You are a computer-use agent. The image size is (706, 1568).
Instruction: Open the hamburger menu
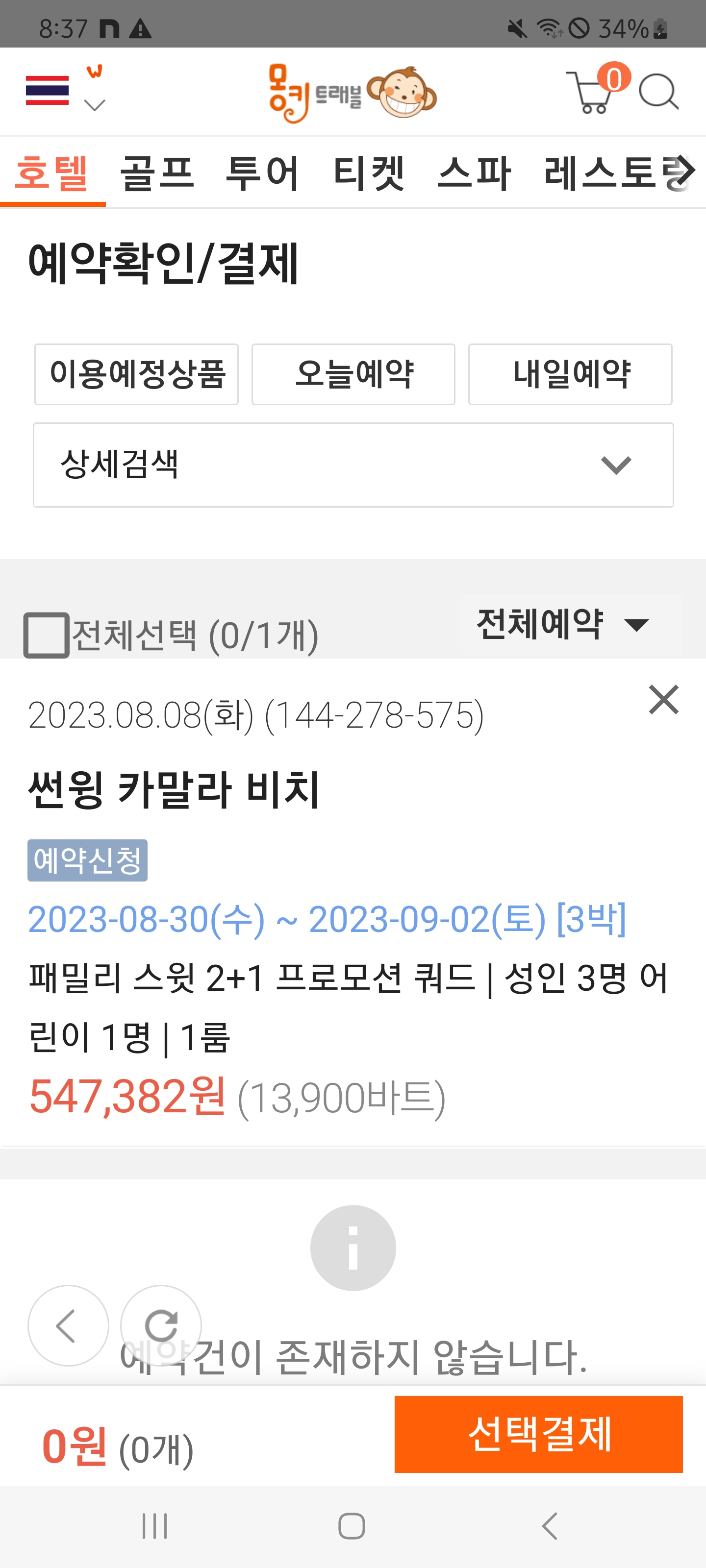coord(47,91)
